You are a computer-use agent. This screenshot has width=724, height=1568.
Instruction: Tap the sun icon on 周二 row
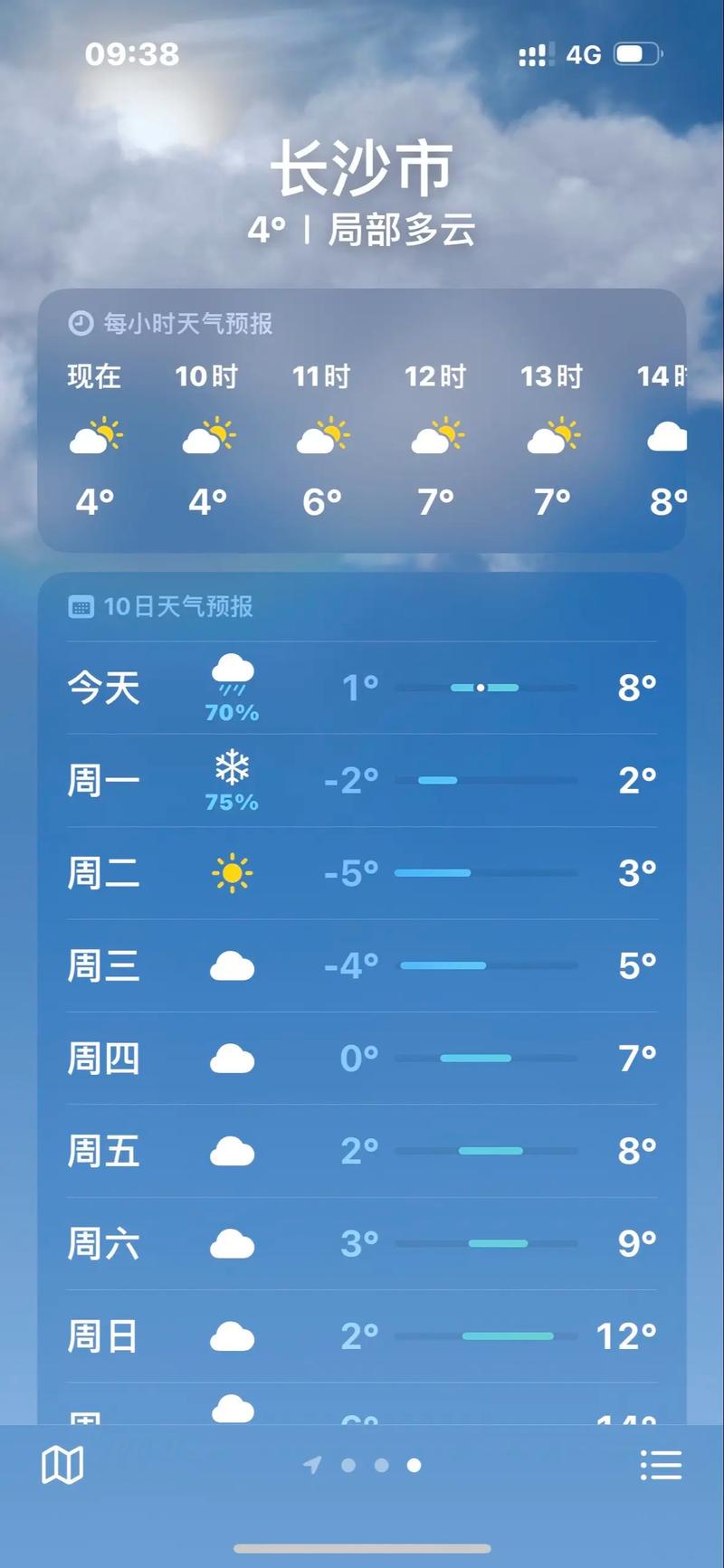[233, 873]
